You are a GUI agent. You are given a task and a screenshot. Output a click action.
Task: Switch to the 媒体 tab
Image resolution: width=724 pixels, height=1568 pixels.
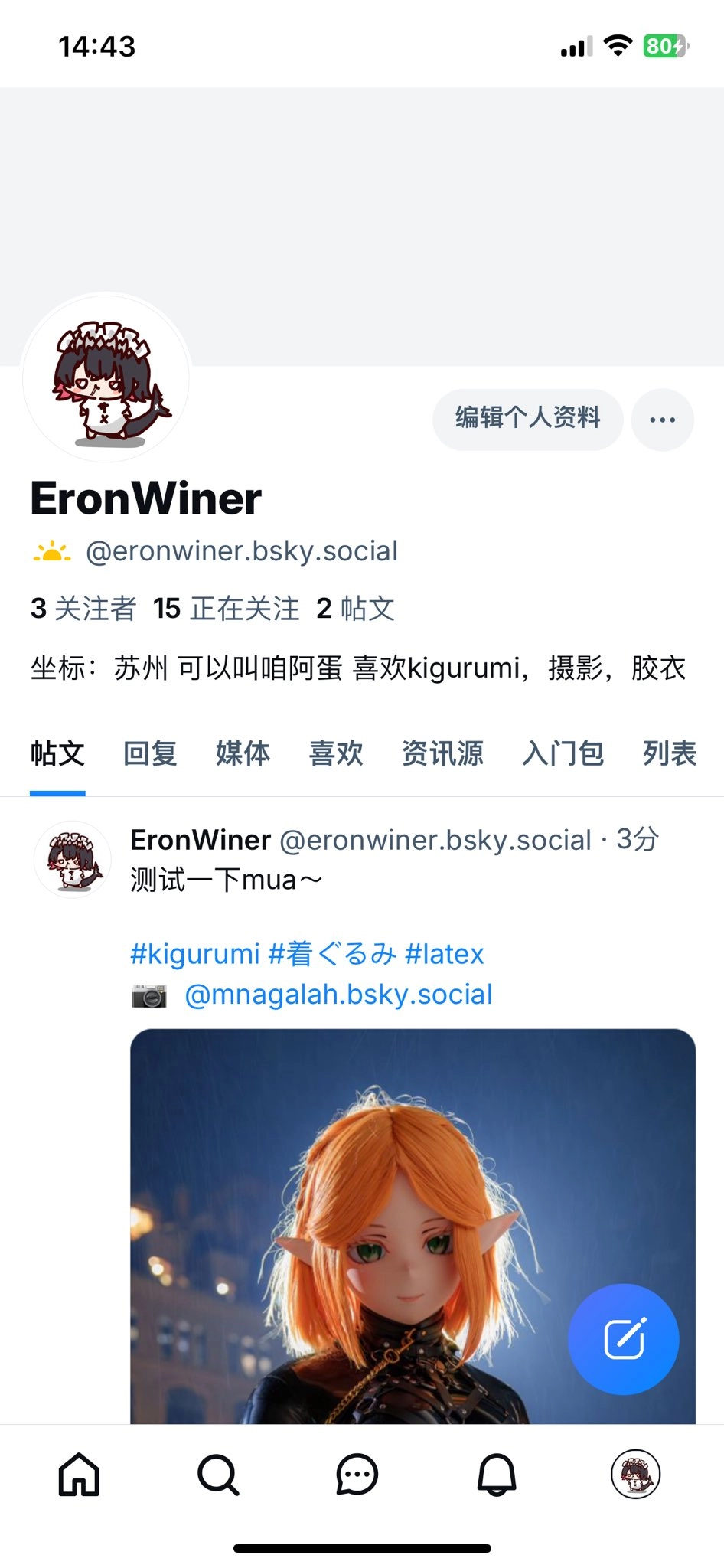(243, 754)
